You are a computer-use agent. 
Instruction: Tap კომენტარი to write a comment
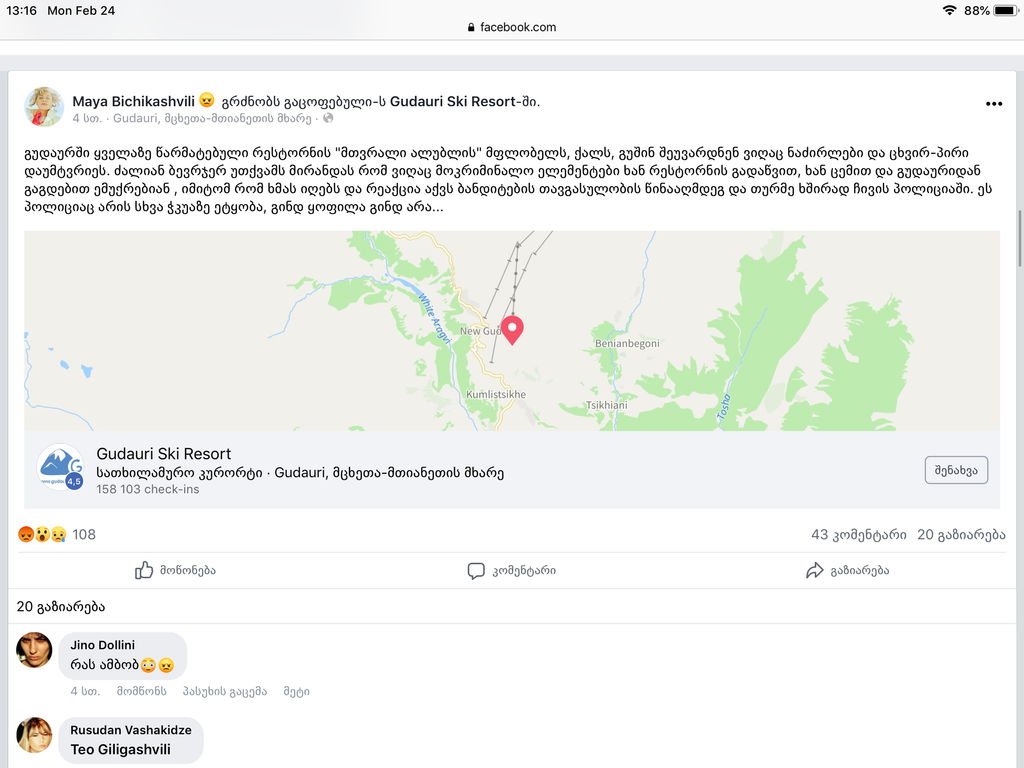point(511,571)
